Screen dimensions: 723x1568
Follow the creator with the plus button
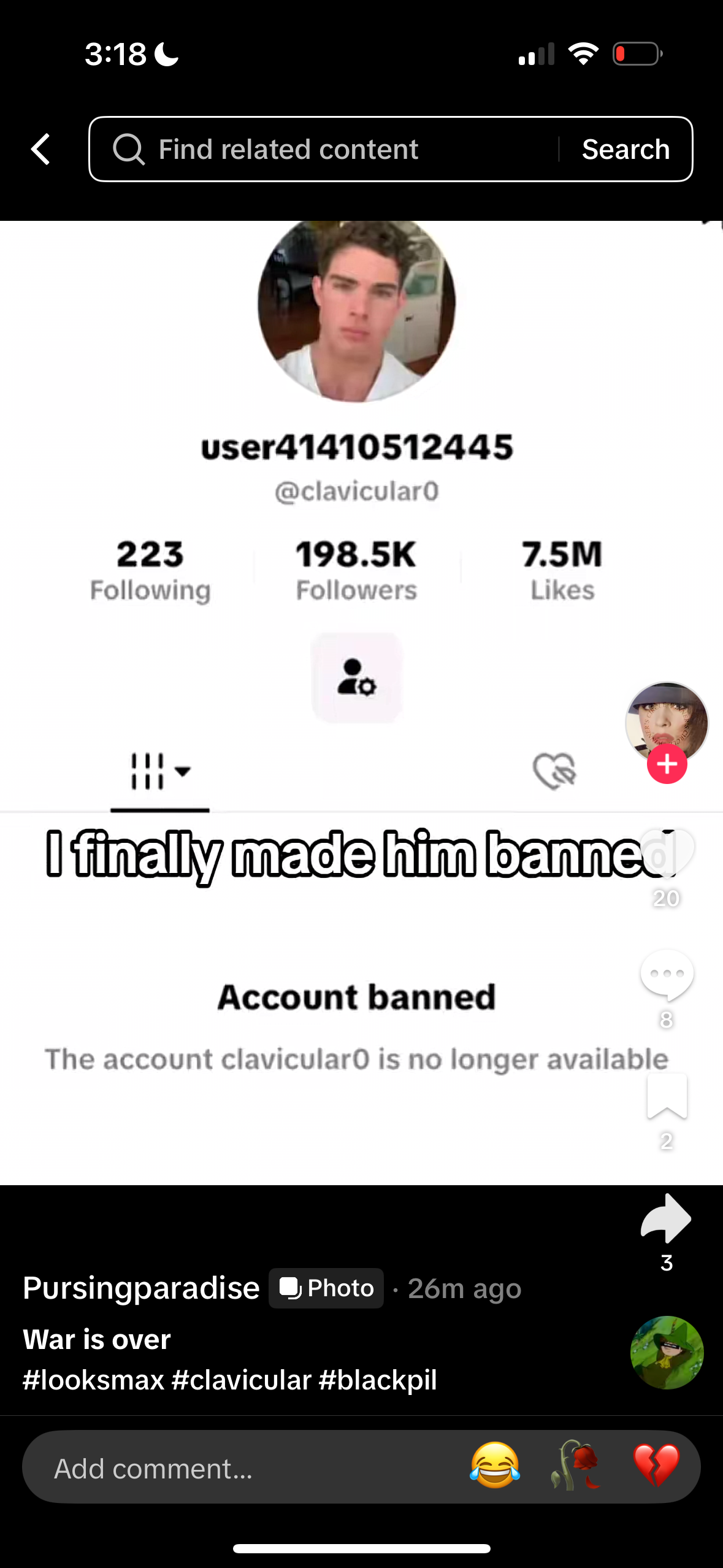[x=667, y=764]
